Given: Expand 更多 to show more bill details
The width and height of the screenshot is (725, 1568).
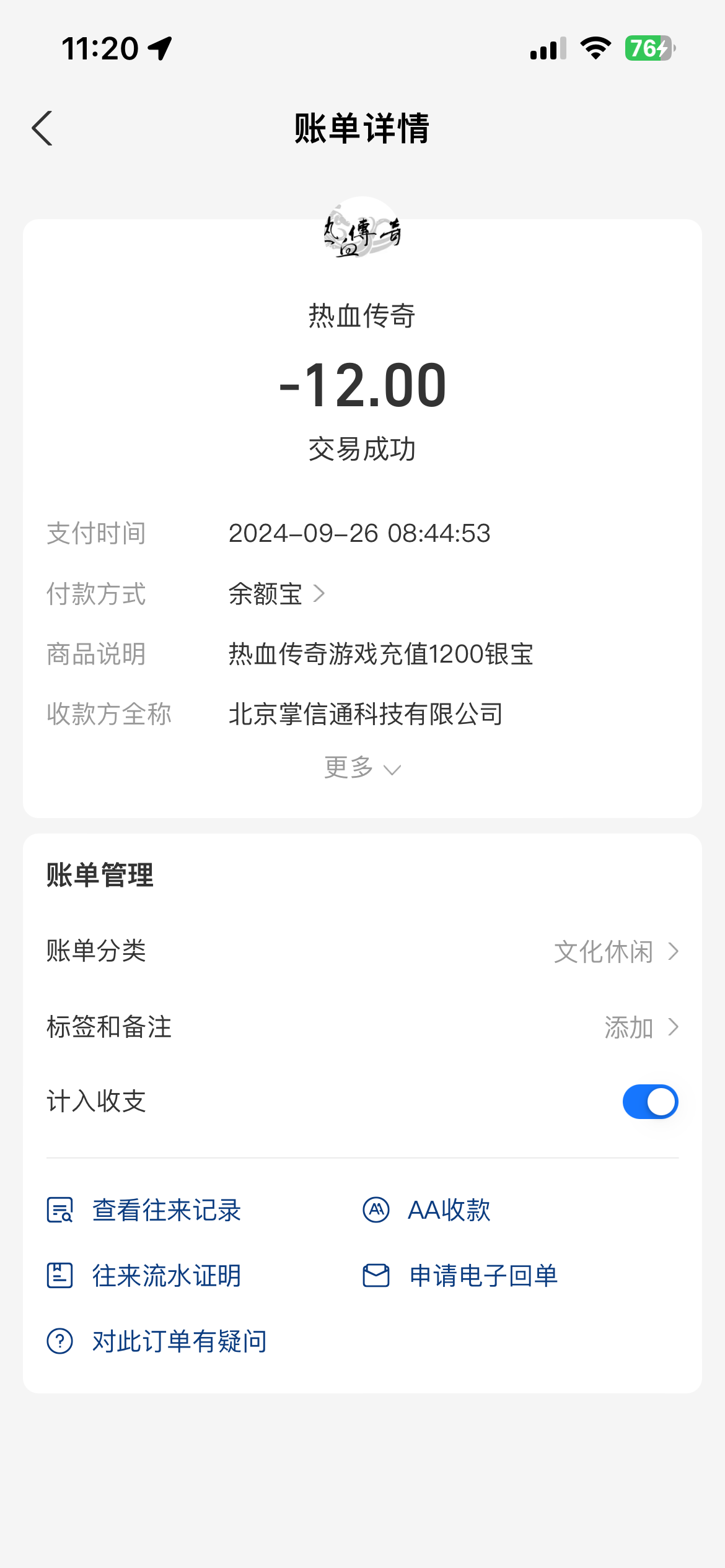Looking at the screenshot, I should (x=362, y=768).
